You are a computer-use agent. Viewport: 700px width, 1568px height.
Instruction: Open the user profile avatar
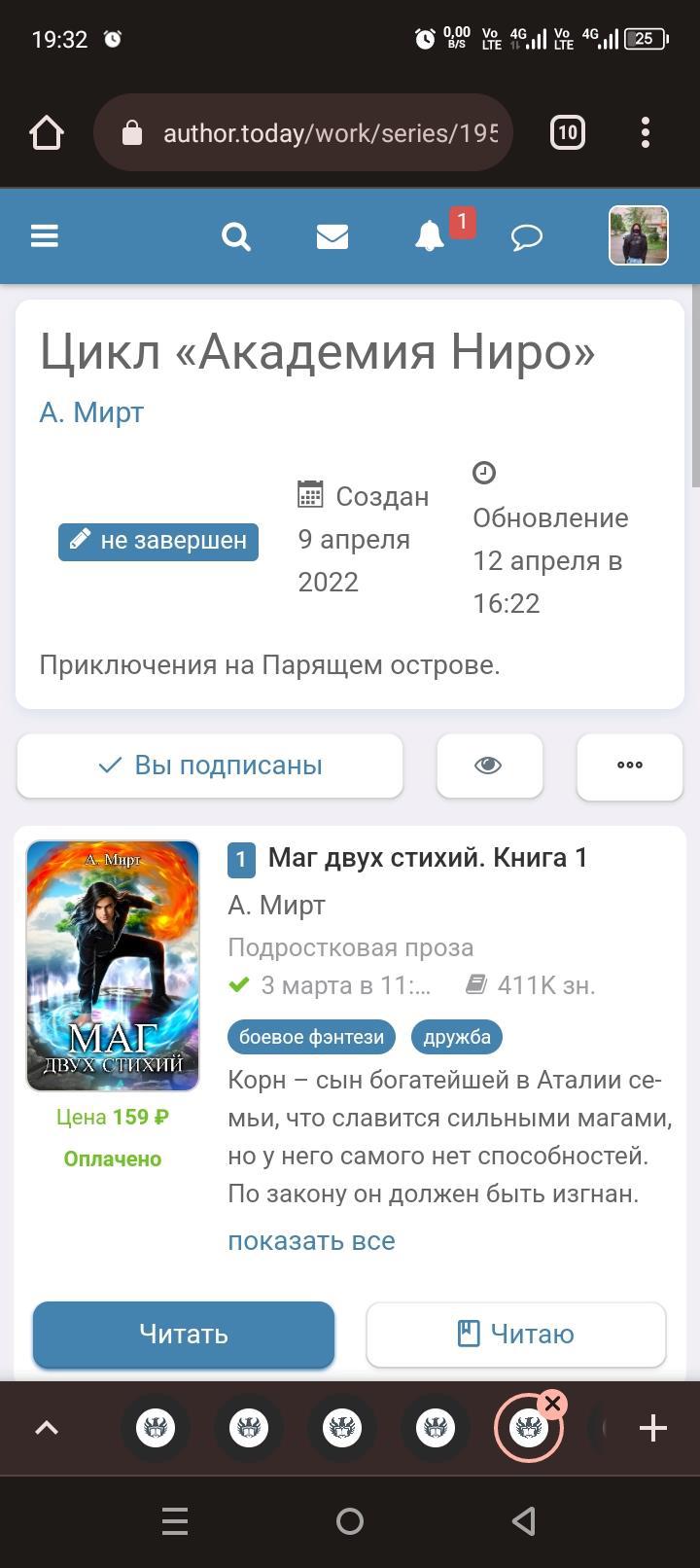(x=638, y=235)
